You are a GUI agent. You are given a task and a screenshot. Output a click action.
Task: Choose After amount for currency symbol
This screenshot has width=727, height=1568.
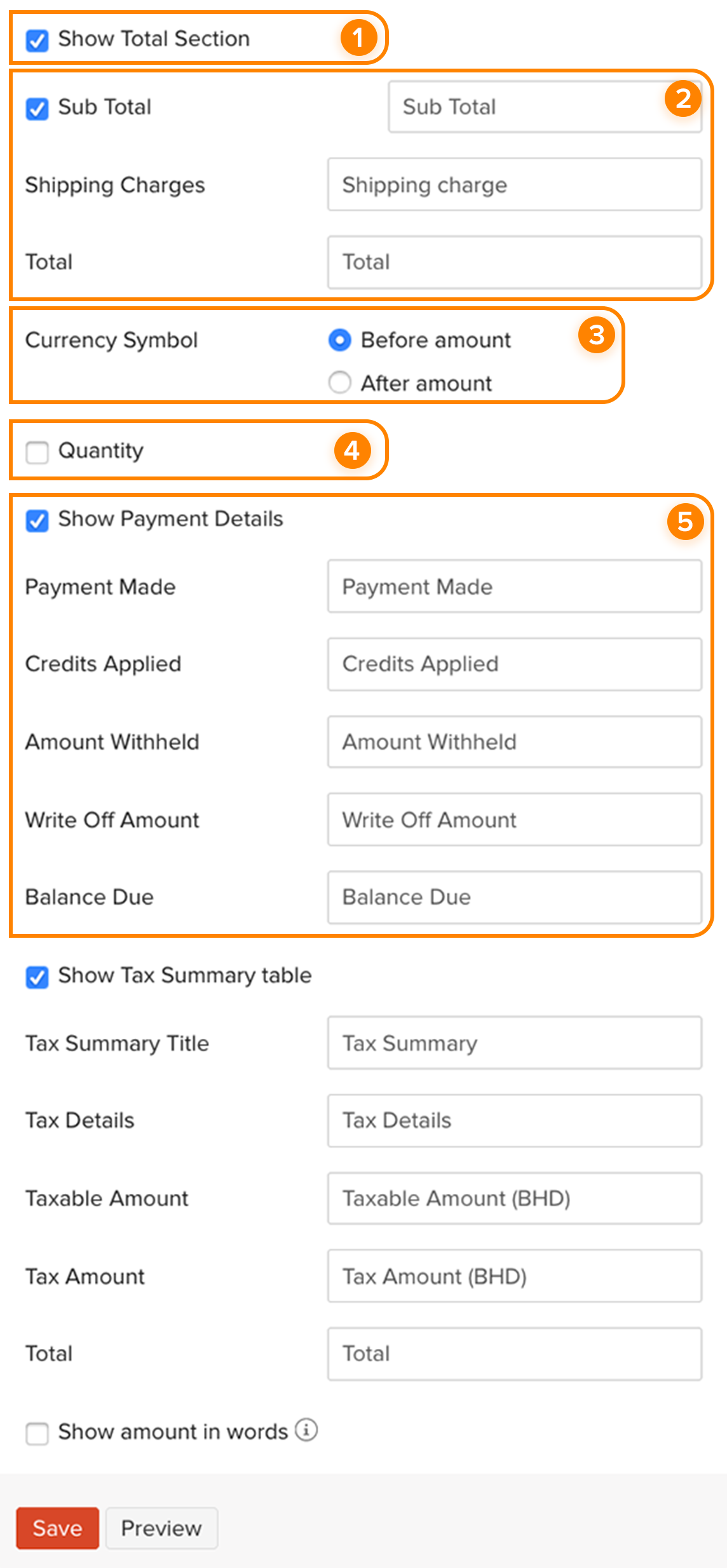click(x=339, y=382)
